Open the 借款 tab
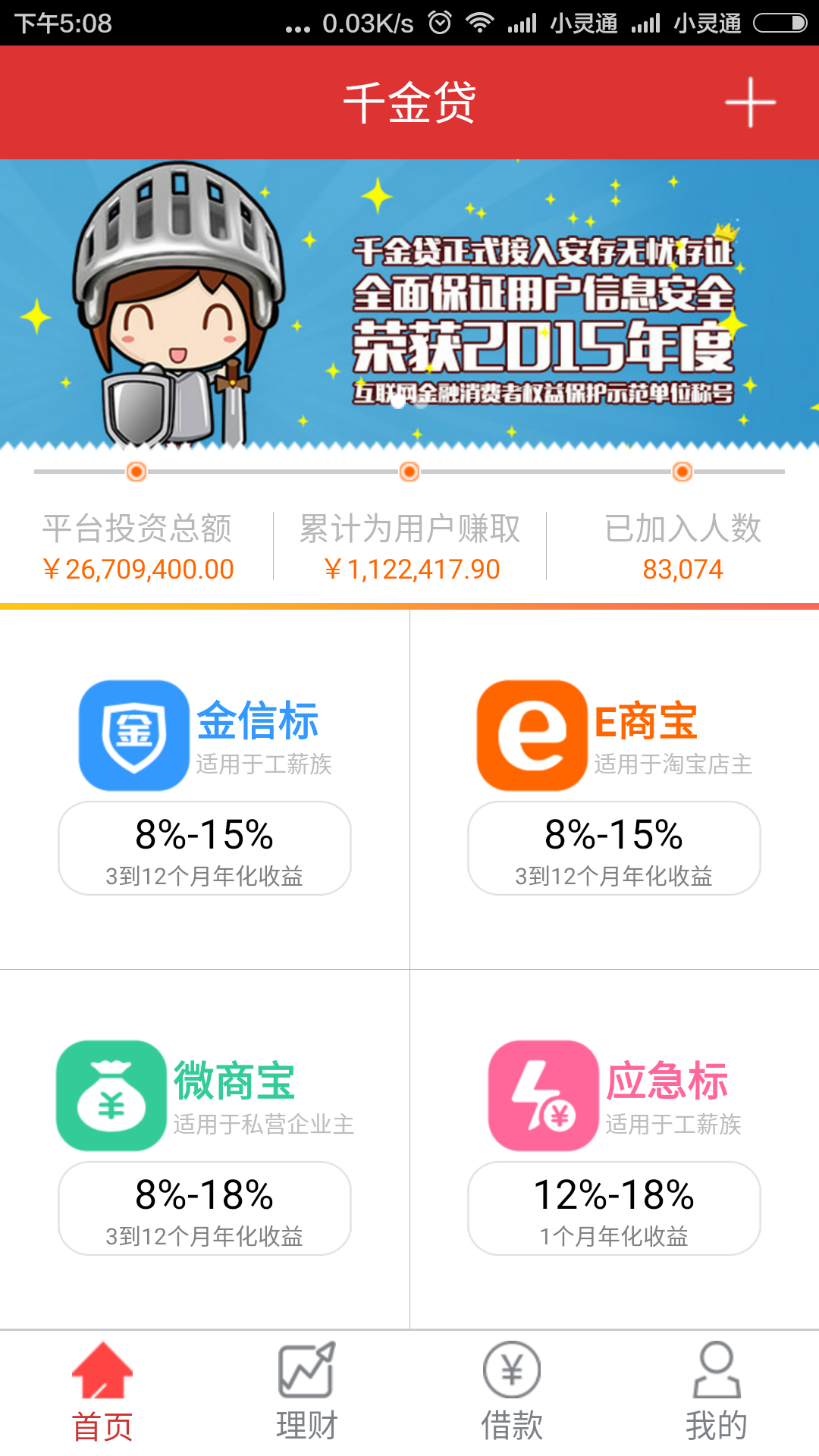 tap(512, 1392)
